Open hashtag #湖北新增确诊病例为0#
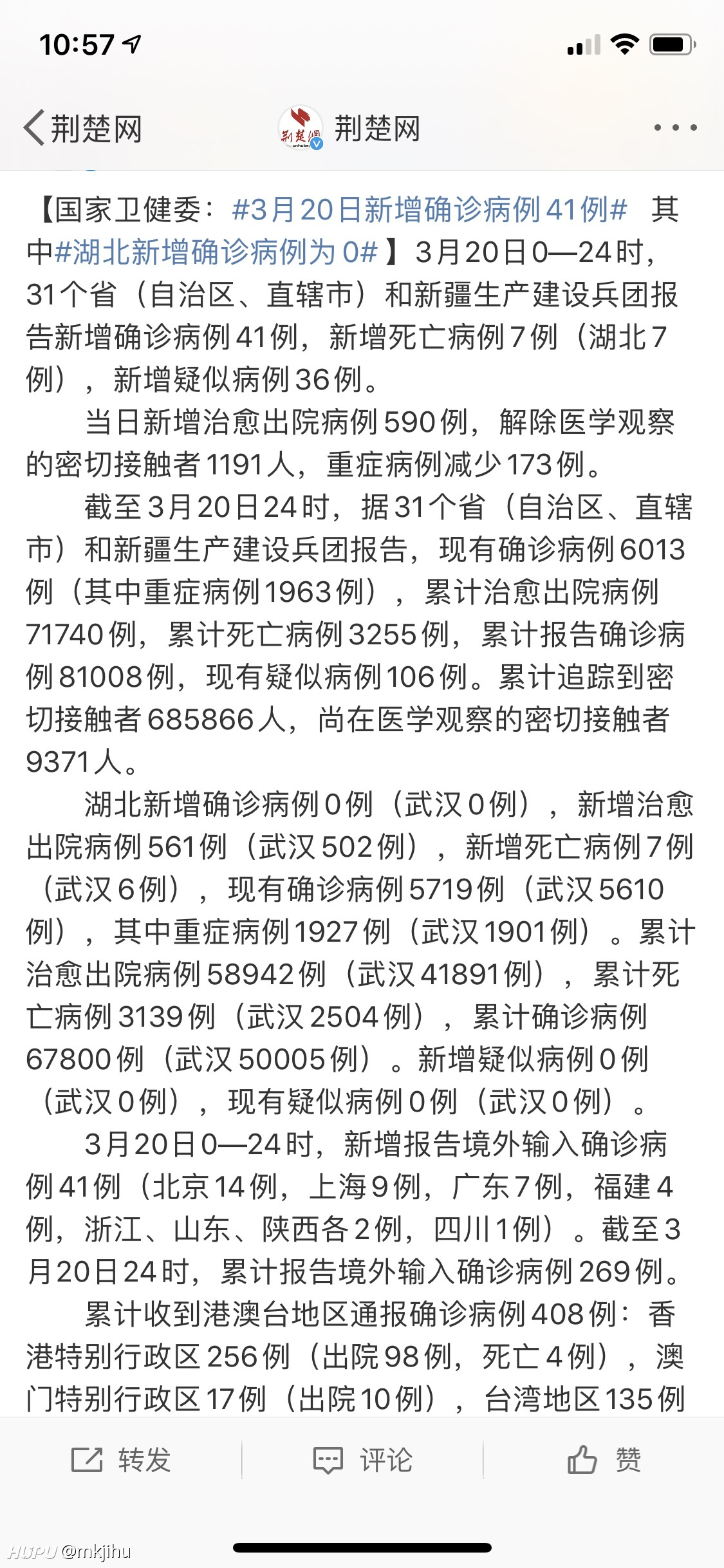The width and height of the screenshot is (724, 1568). [x=216, y=252]
